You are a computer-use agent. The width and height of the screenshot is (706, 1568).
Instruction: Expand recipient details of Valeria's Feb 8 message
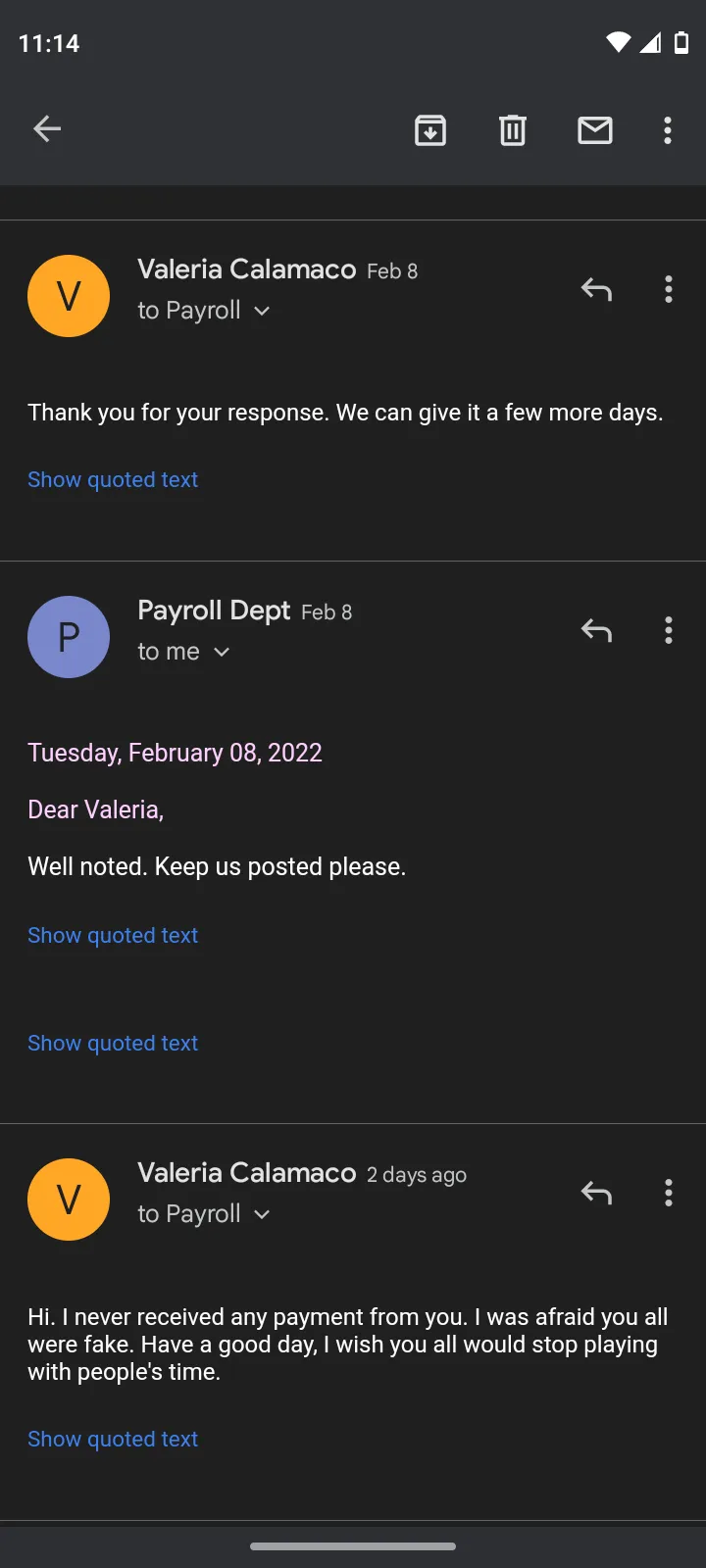pos(204,311)
